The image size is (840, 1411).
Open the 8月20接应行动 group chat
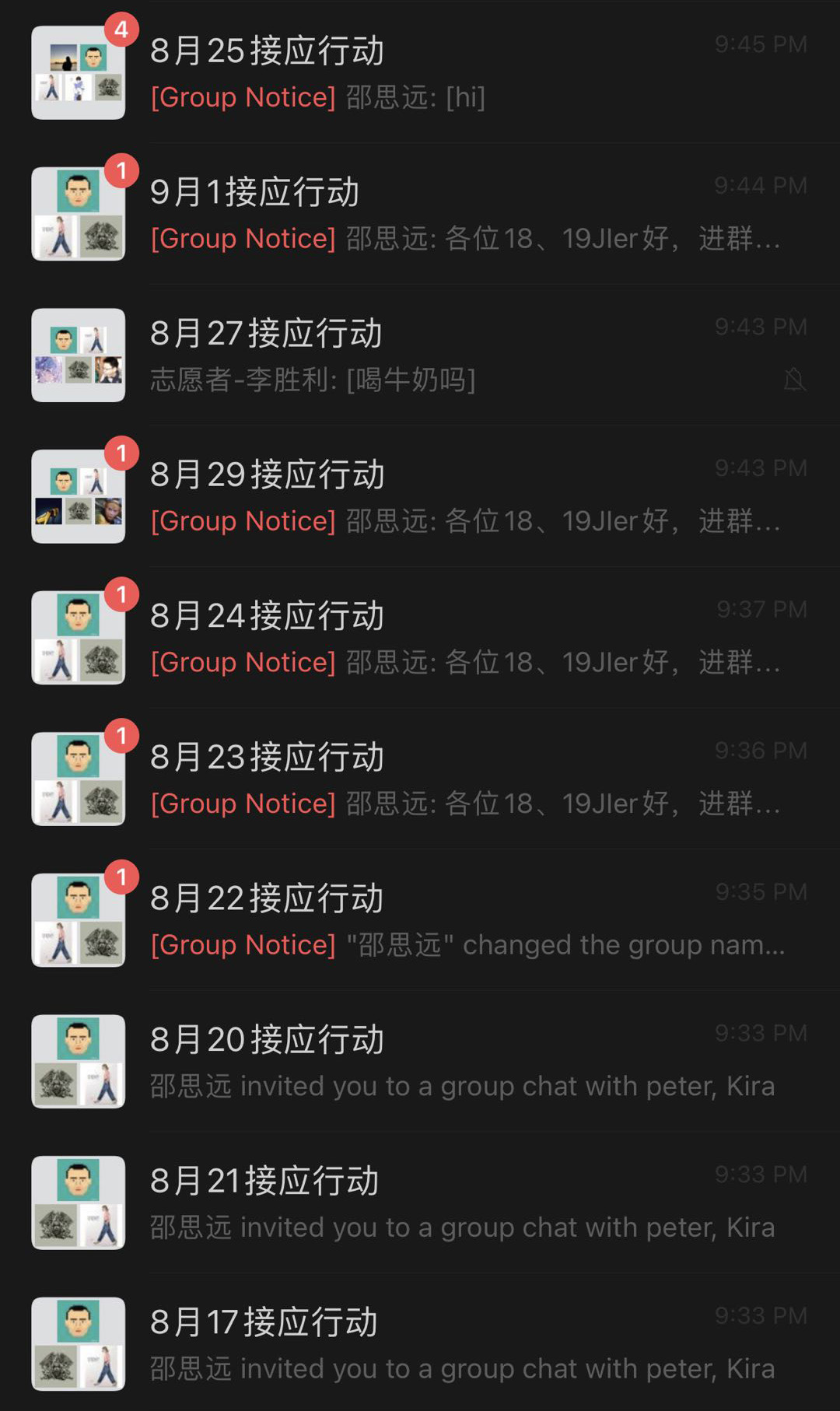[x=420, y=1062]
